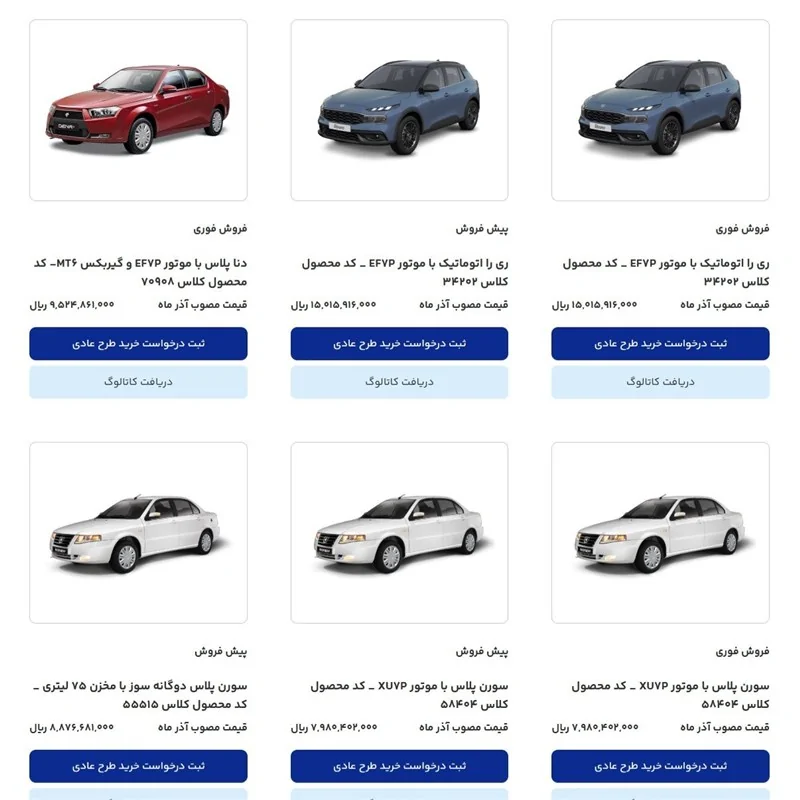800x800 pixels.
Task: Open Soren Plus pre-sale class 58504 image
Action: (399, 533)
